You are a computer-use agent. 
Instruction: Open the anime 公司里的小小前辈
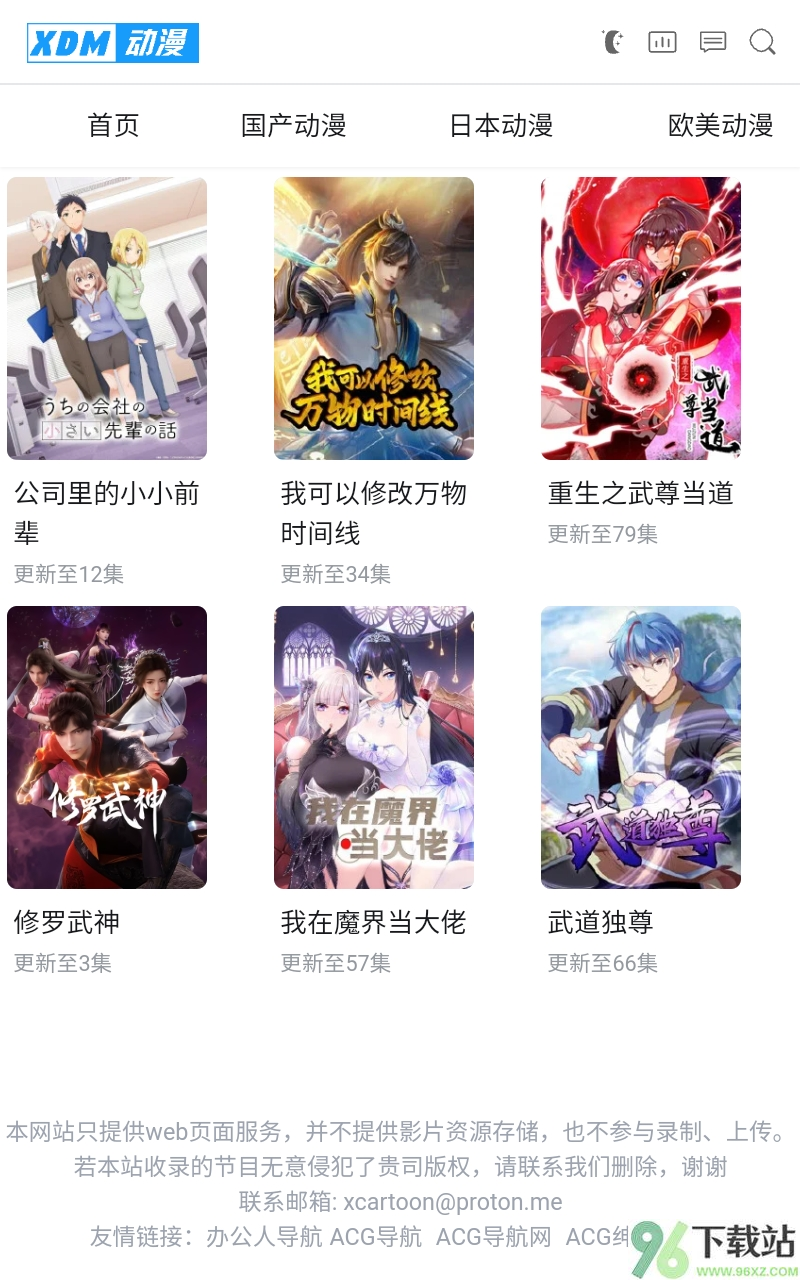[107, 318]
